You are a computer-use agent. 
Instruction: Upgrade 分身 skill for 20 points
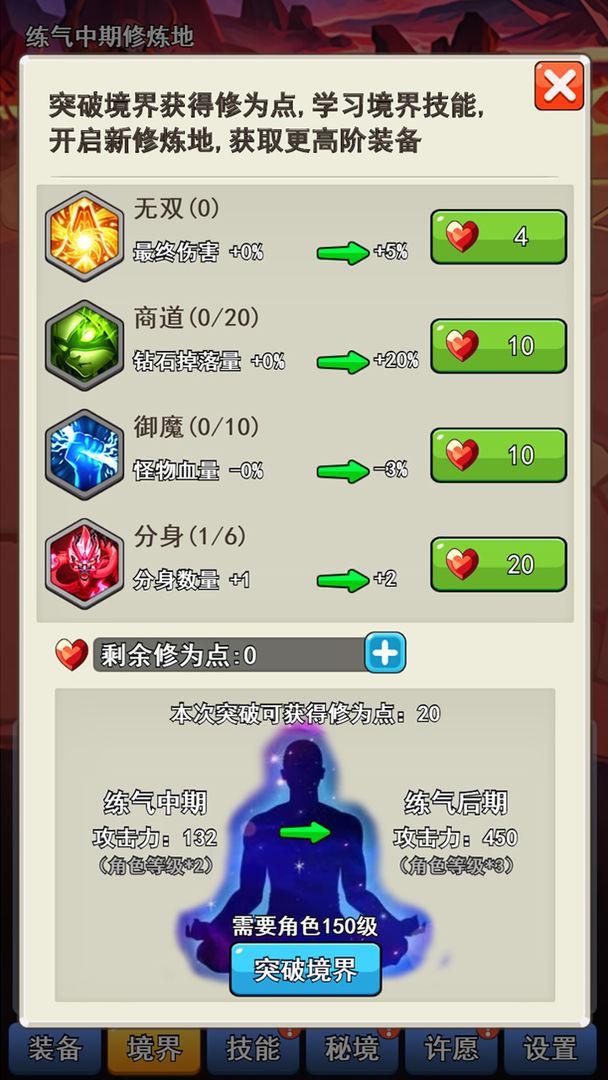click(498, 564)
